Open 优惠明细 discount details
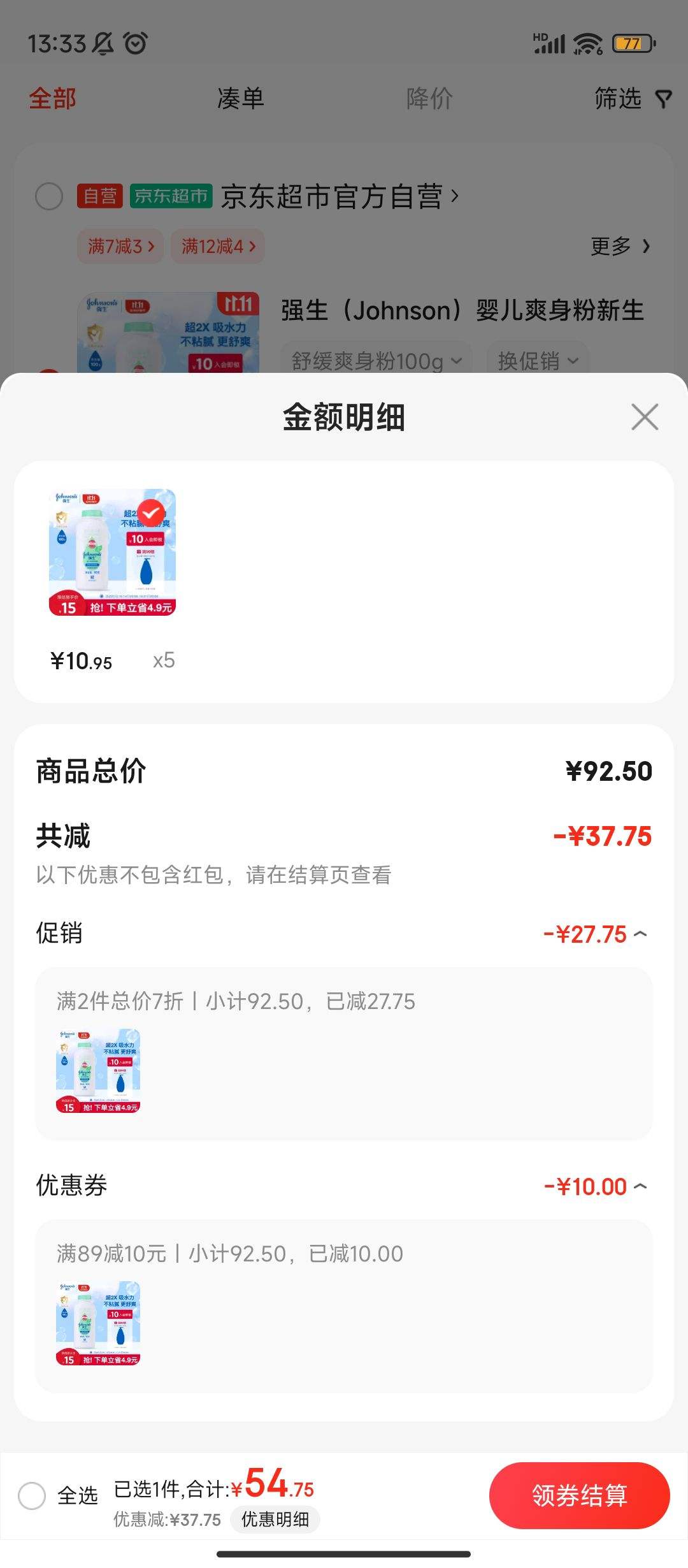688x1568 pixels. [x=275, y=1520]
